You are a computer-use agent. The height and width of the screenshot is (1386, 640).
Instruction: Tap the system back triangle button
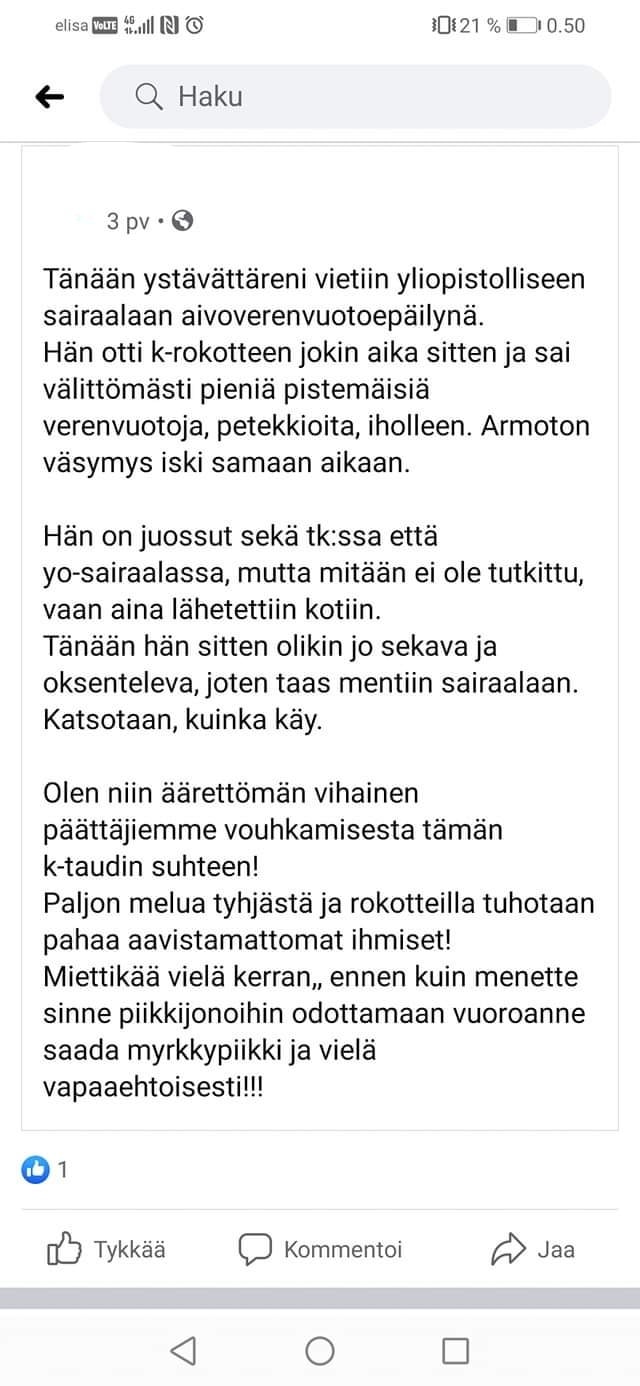pyautogui.click(x=183, y=1351)
